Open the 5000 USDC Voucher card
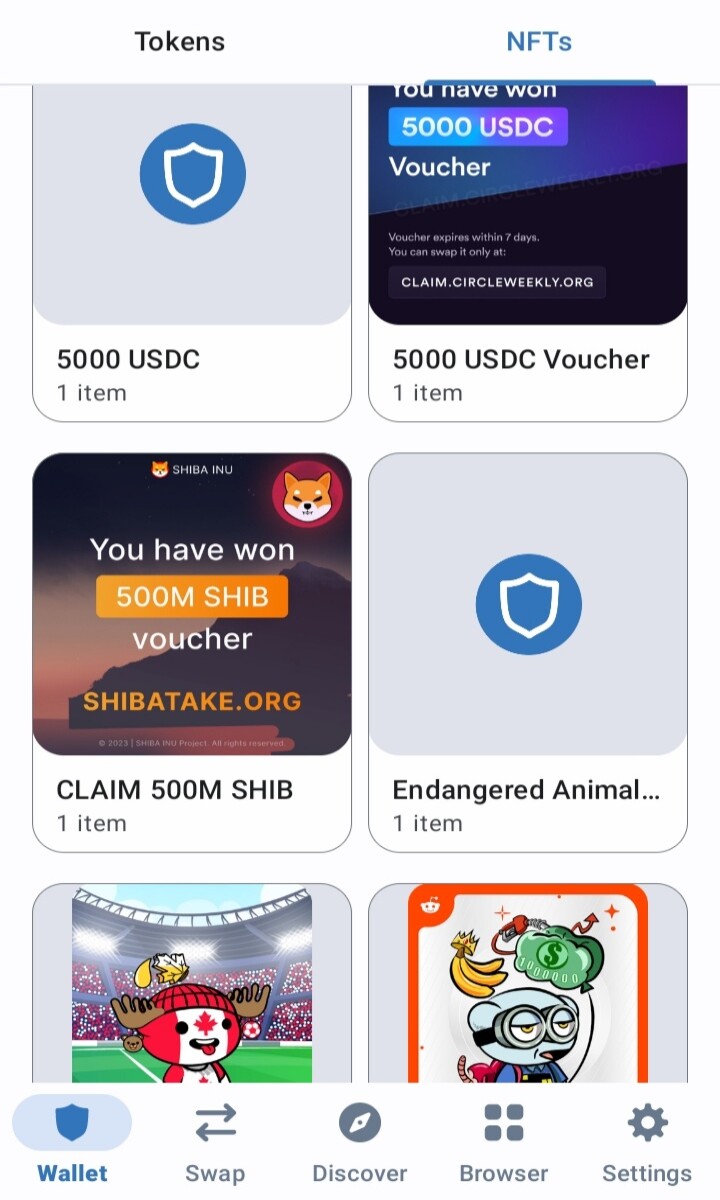This screenshot has width=720, height=1200. (528, 254)
